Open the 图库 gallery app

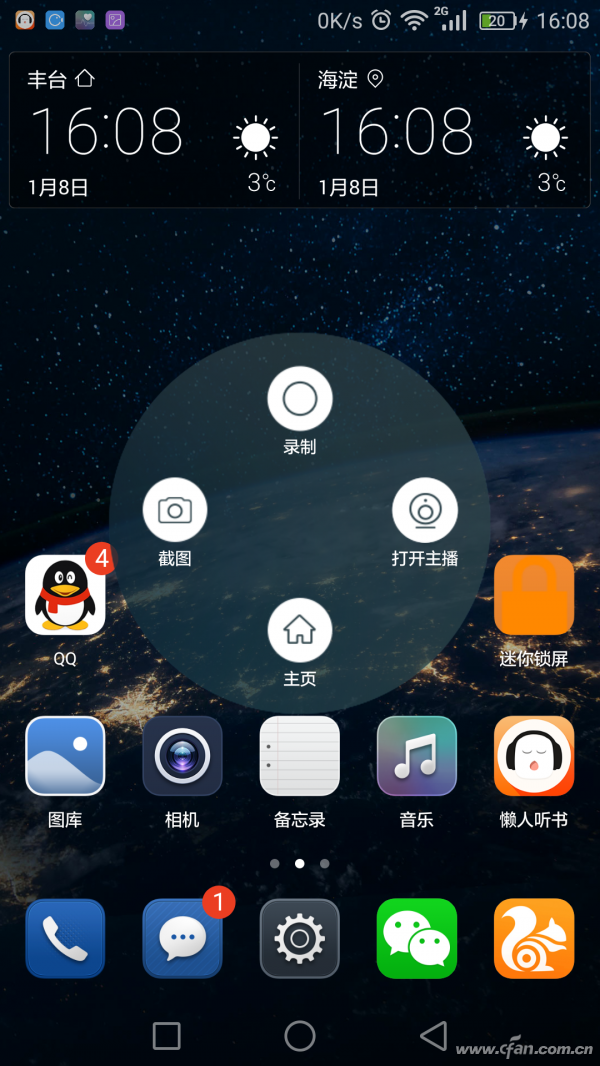click(65, 756)
